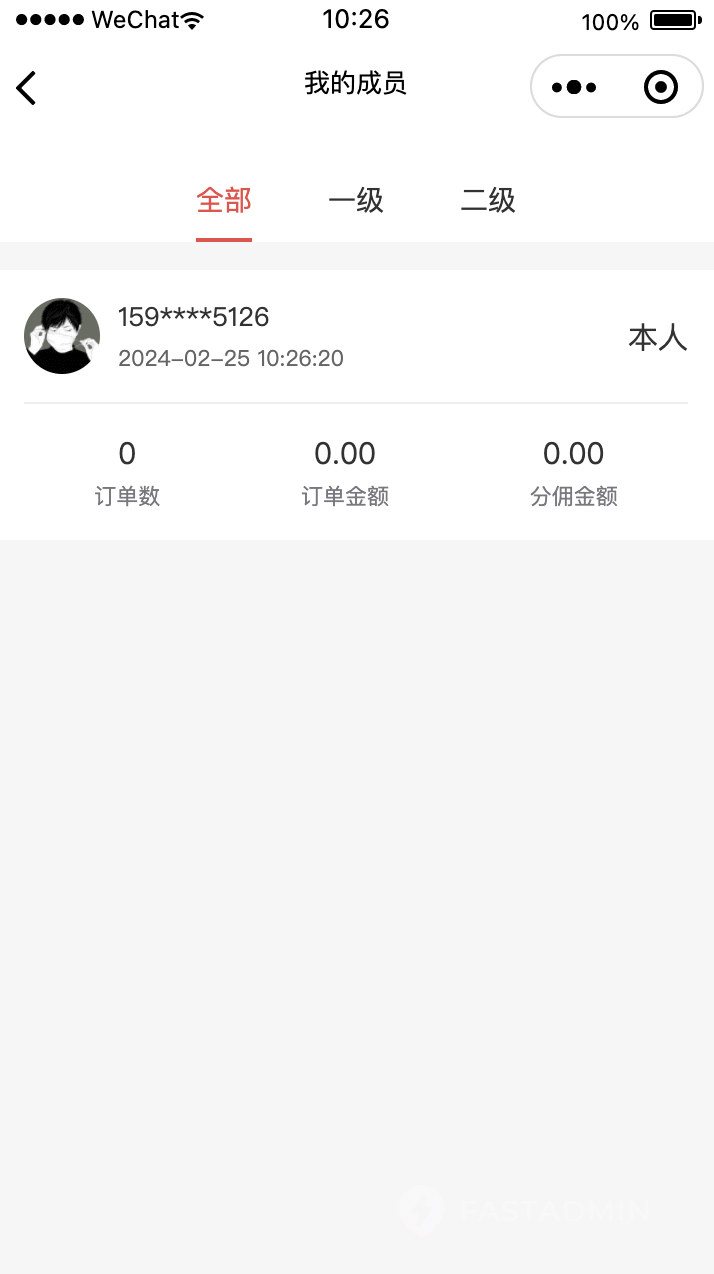Open the mini program more options menu
This screenshot has height=1274, width=714.
tap(574, 88)
